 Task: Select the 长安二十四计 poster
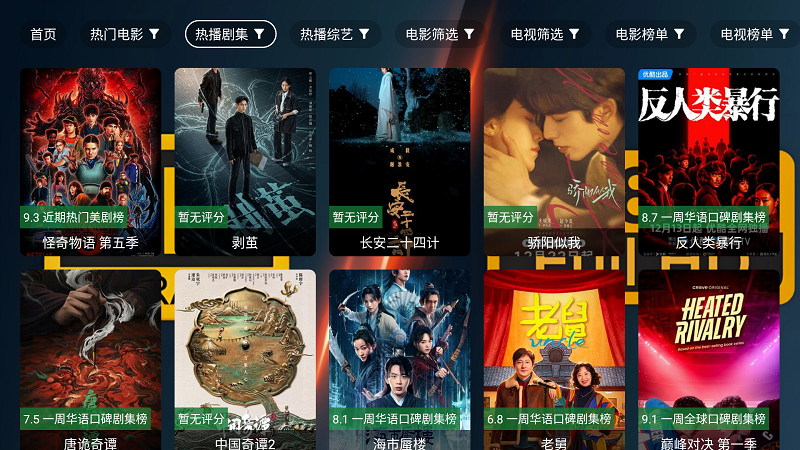pos(399,160)
